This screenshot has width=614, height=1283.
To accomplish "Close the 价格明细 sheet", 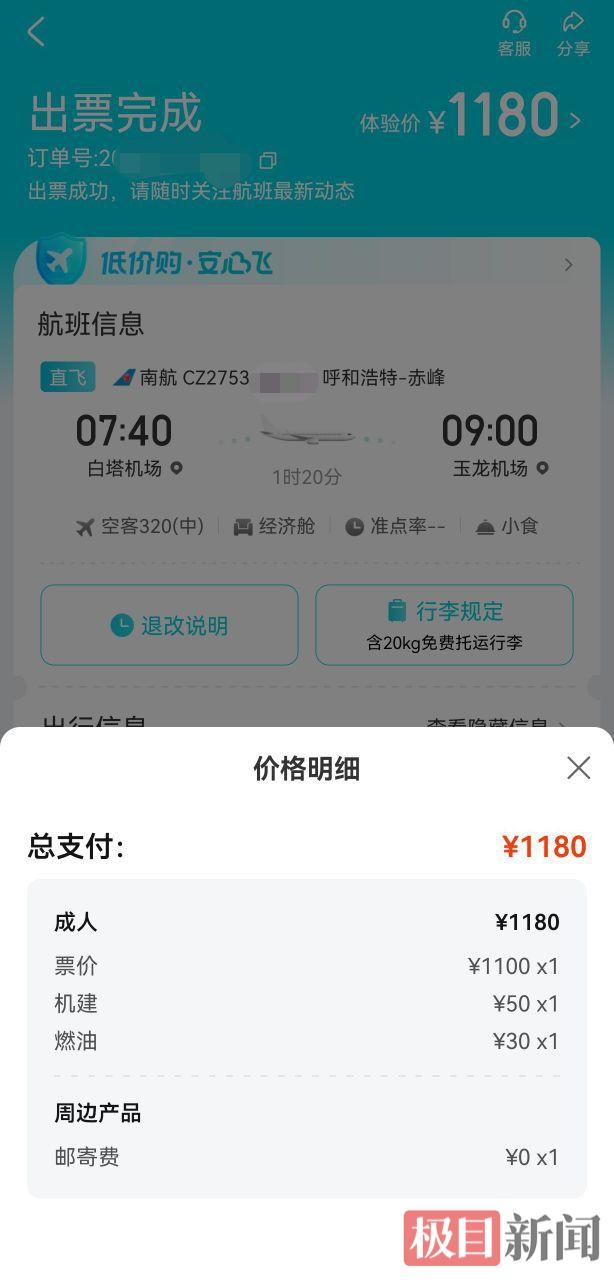I will click(x=578, y=768).
